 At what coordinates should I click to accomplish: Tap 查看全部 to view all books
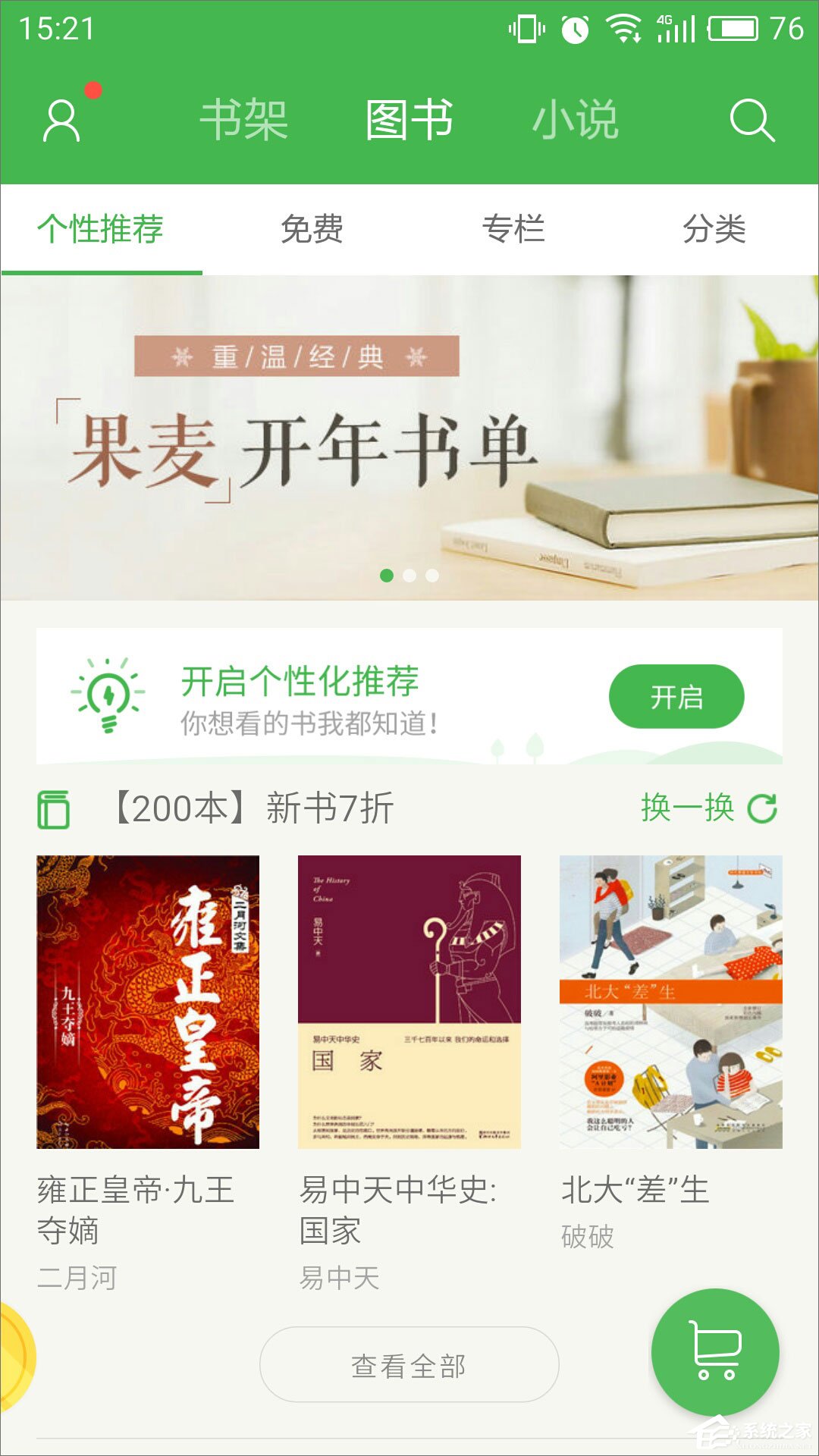click(x=409, y=1365)
